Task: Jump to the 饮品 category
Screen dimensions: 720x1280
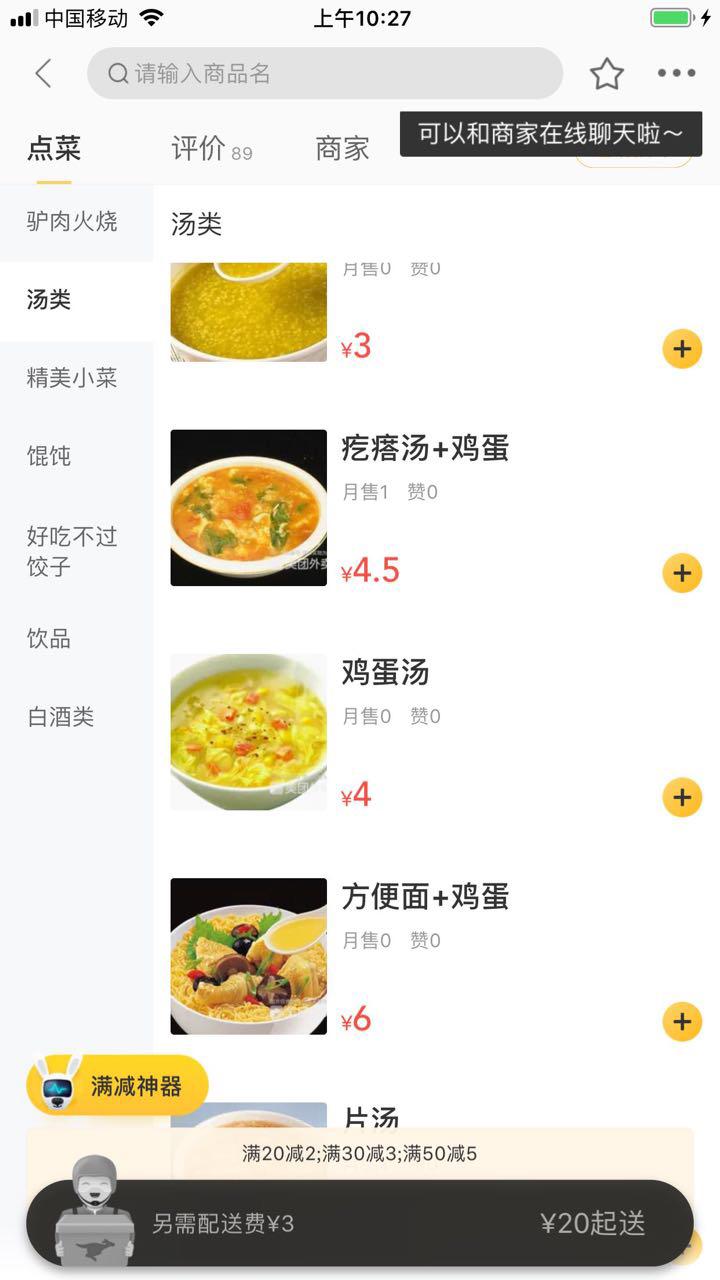Action: [x=49, y=639]
